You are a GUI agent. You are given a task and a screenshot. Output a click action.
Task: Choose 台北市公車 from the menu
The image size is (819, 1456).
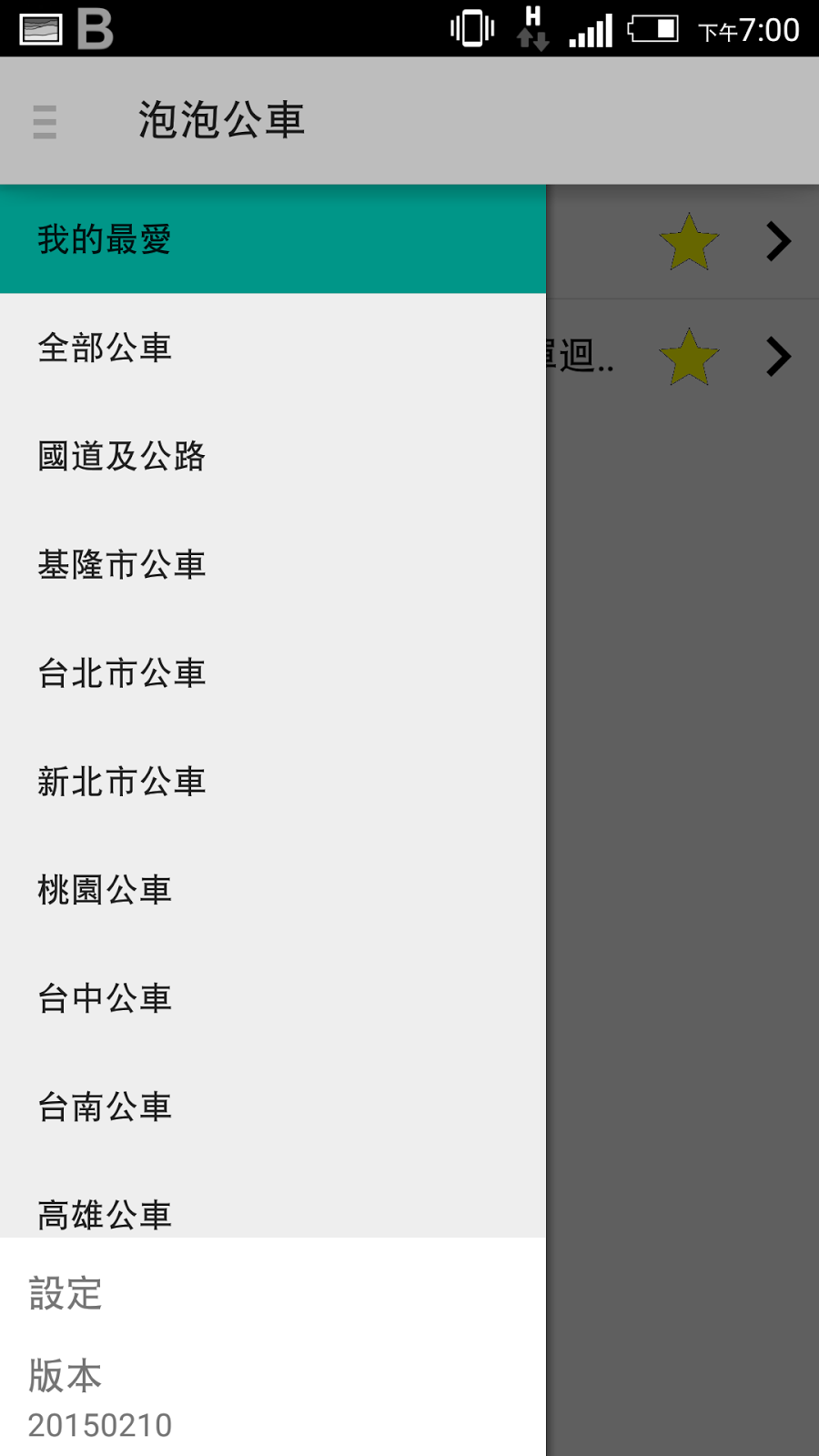[273, 672]
